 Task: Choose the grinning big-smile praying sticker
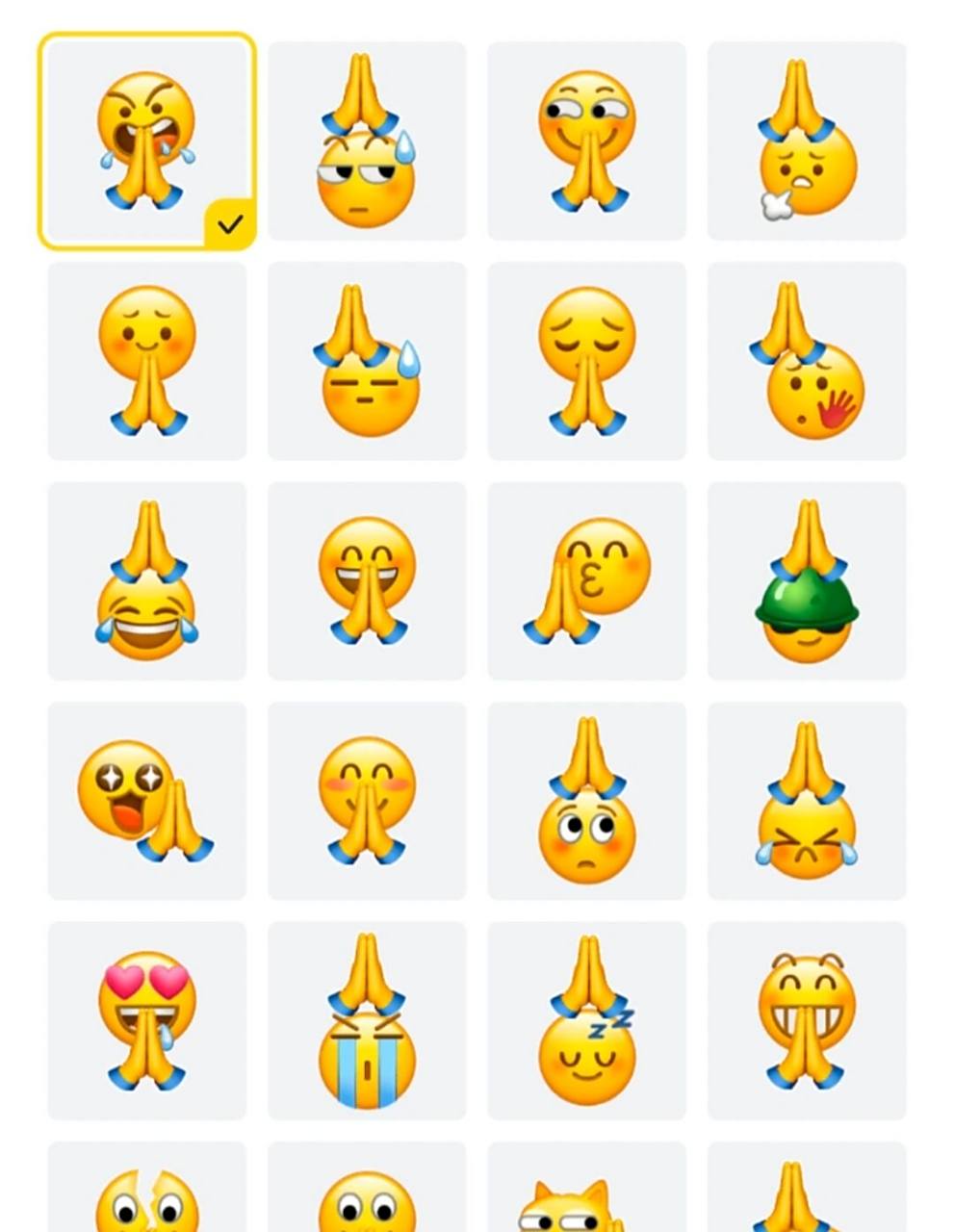[366, 577]
